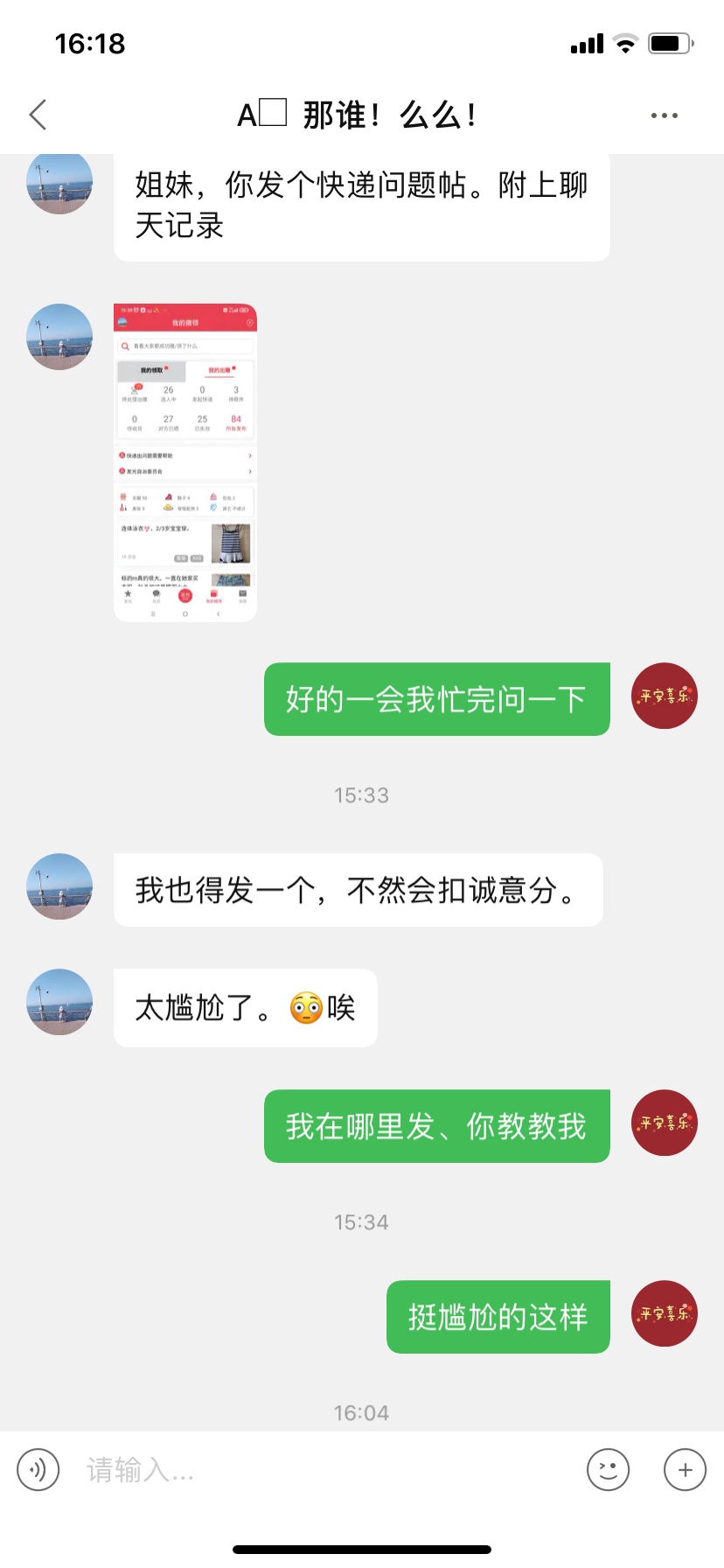
Task: Open the plus attachments menu
Action: click(686, 1469)
